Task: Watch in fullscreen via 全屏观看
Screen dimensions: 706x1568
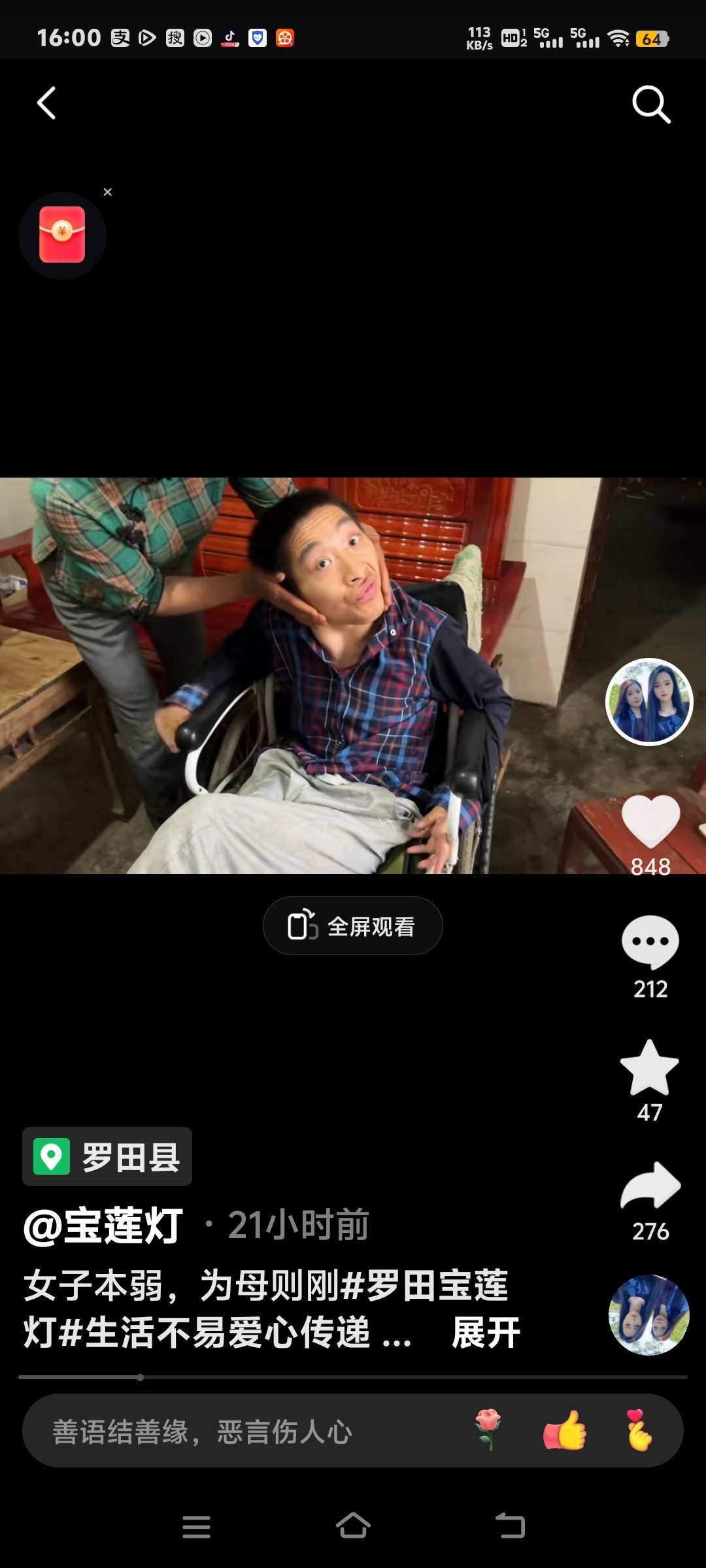Action: (x=353, y=926)
